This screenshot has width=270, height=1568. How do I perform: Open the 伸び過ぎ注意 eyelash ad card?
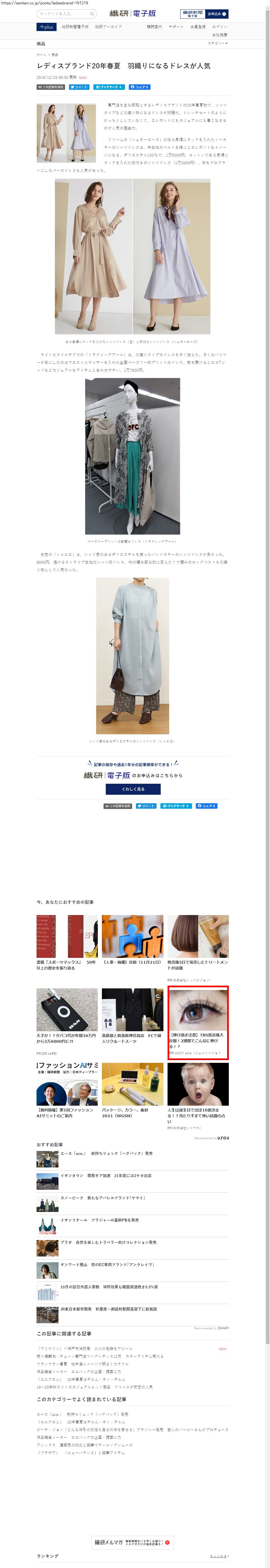pos(198,1022)
